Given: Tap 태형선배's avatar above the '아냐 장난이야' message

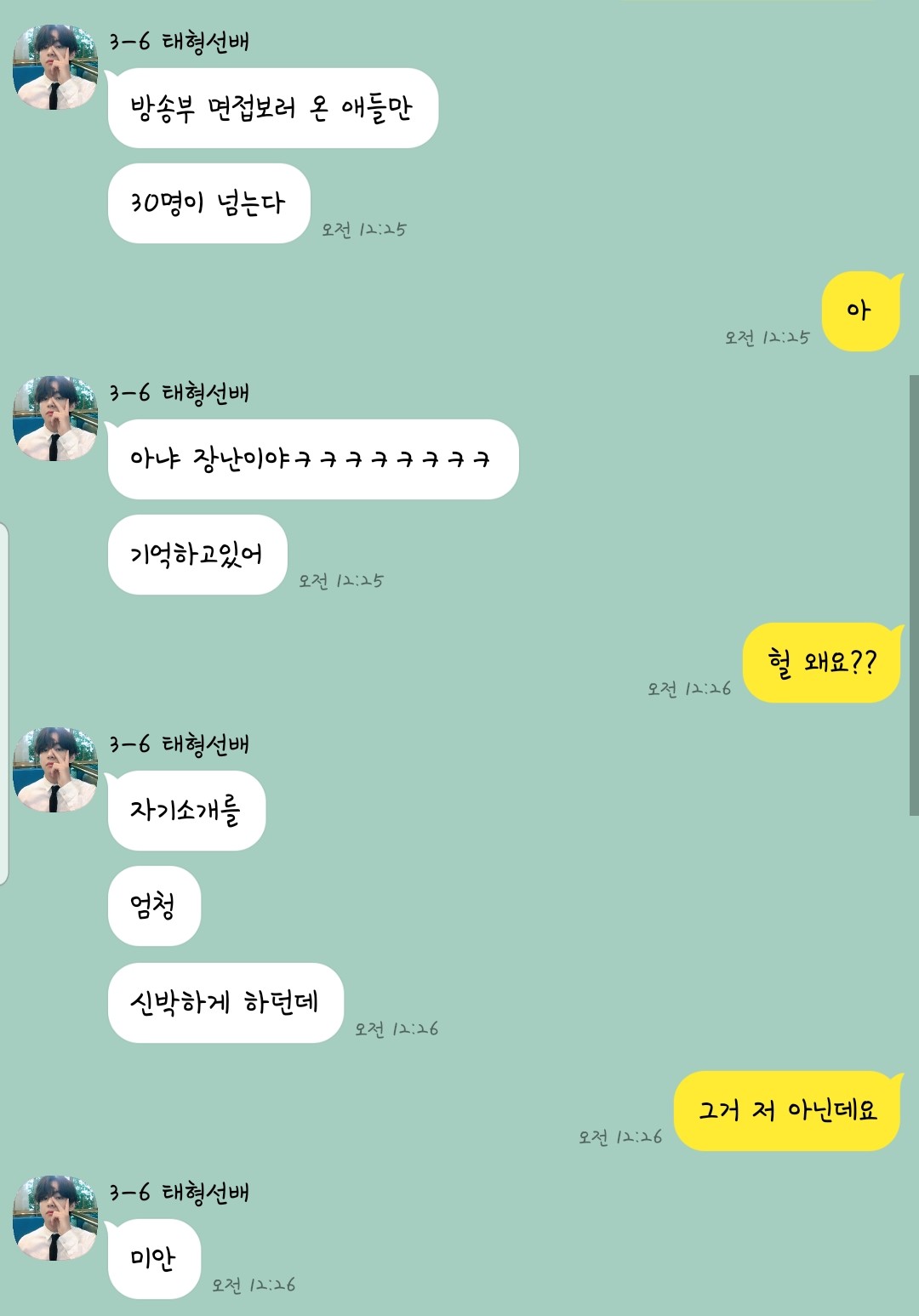Looking at the screenshot, I should coord(55,419).
